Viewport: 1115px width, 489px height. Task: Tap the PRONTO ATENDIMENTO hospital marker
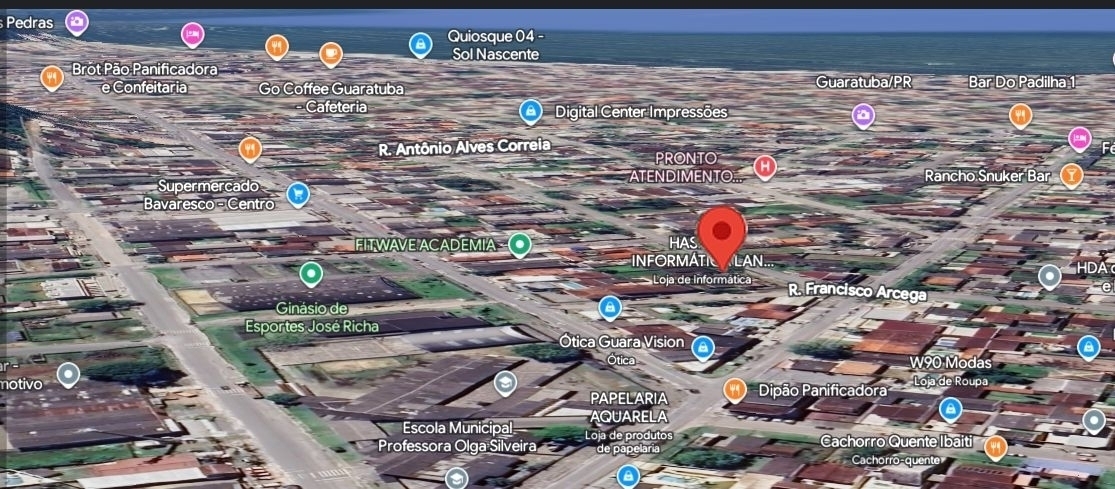[x=765, y=166]
